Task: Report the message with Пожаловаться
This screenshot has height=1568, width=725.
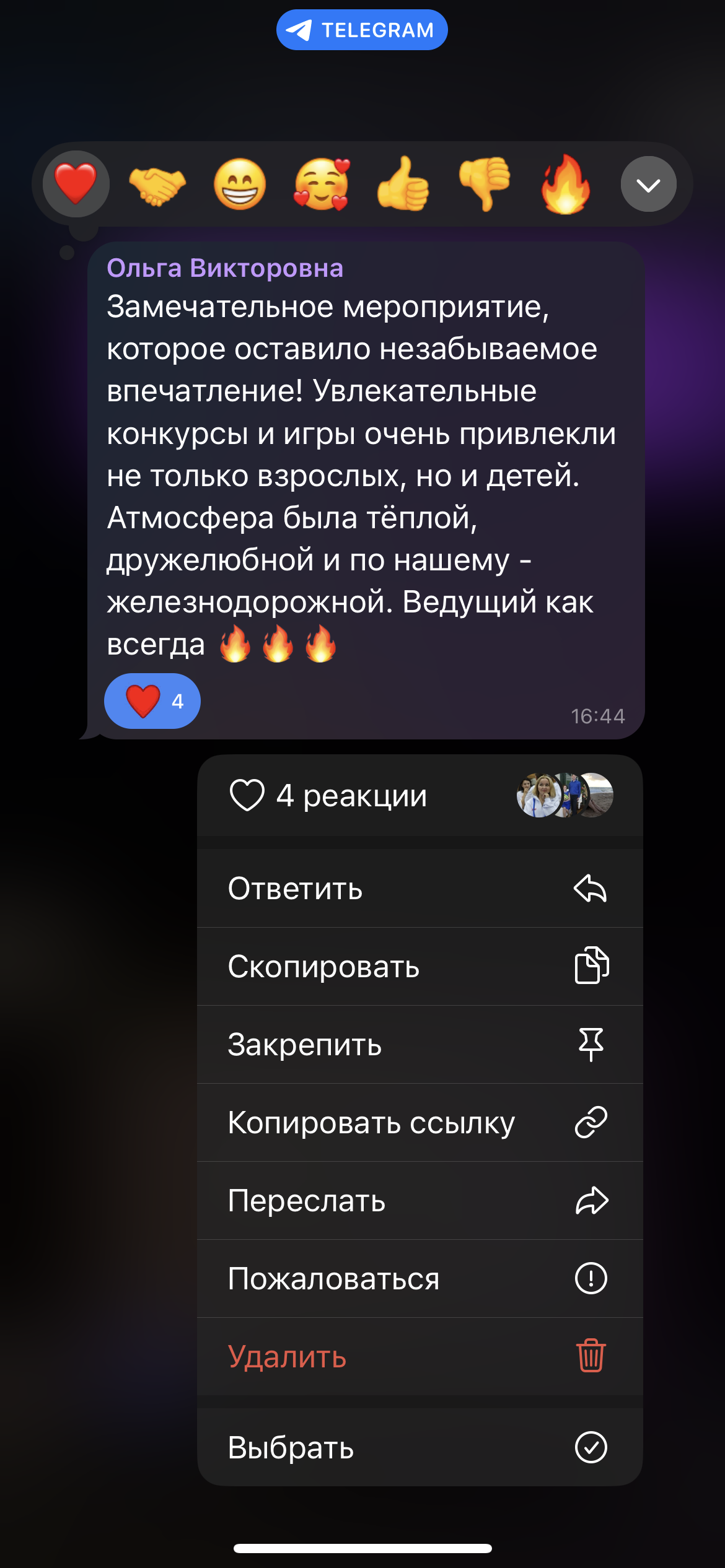Action: pyautogui.click(x=420, y=1279)
